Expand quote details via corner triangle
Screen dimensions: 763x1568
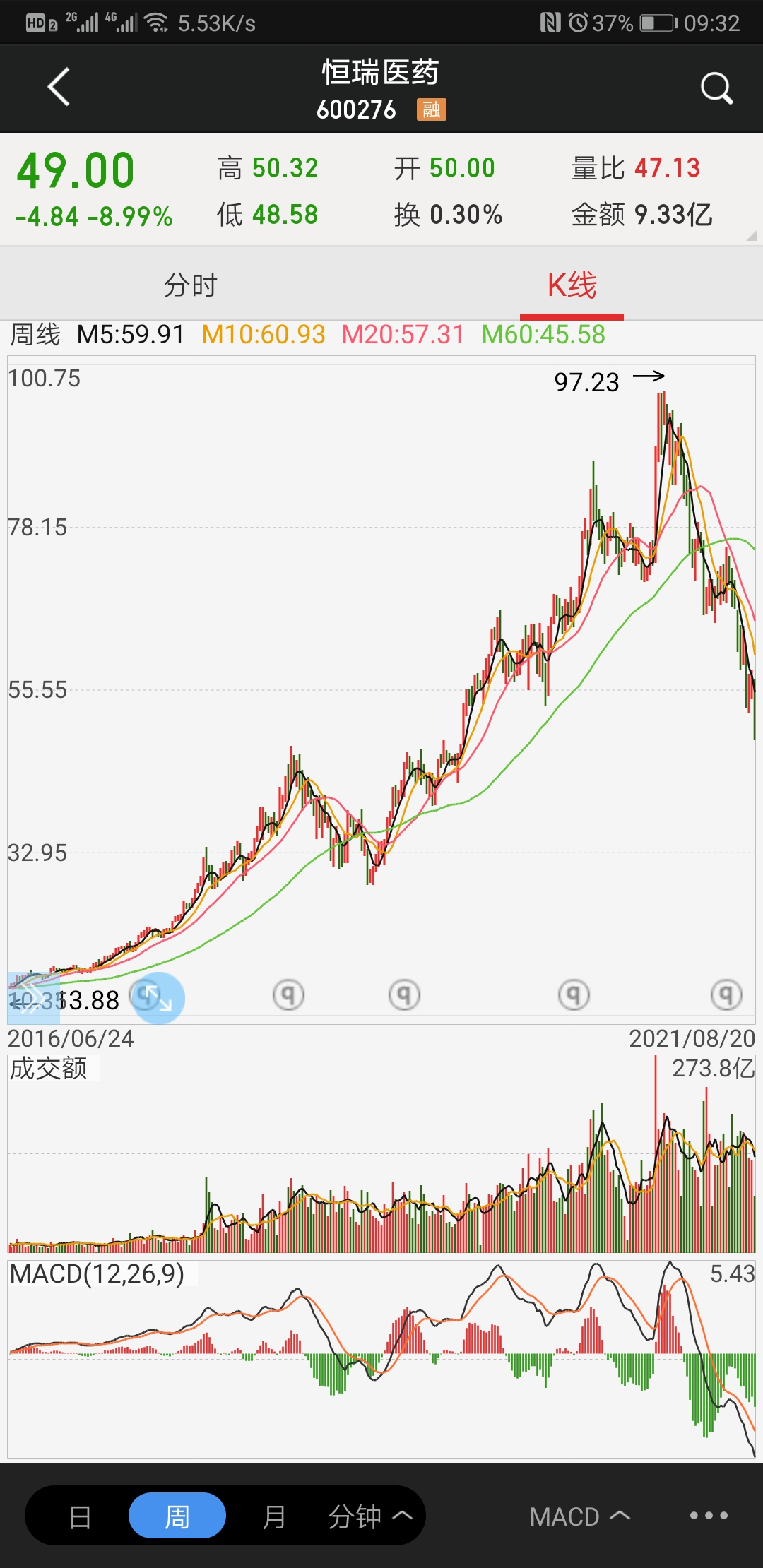coord(752,236)
